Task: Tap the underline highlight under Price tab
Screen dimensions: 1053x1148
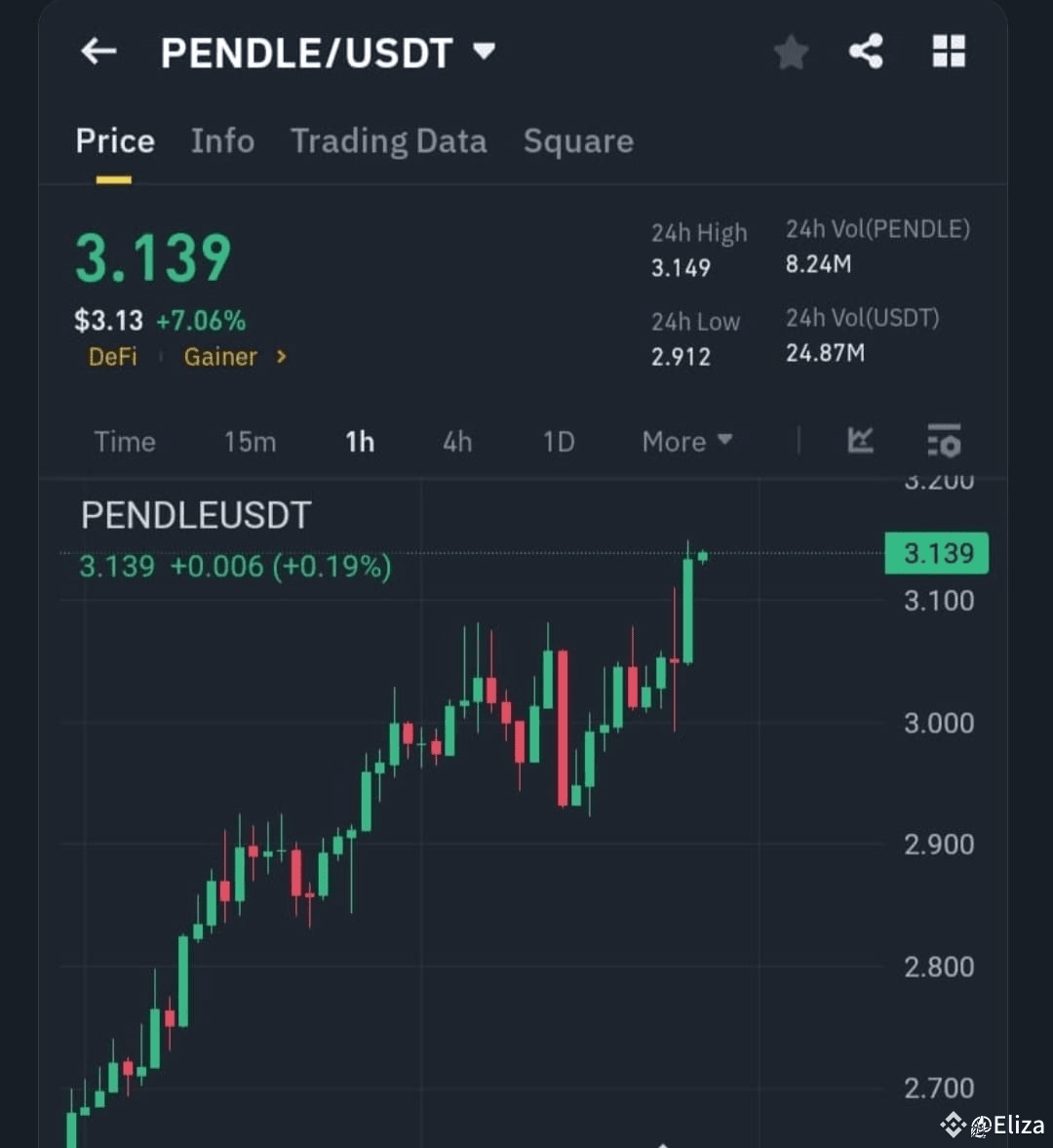Action: point(114,178)
